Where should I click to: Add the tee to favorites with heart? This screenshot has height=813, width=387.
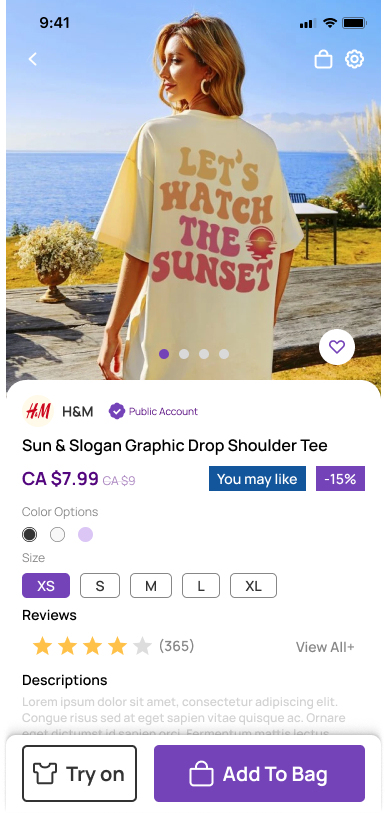pyautogui.click(x=337, y=347)
